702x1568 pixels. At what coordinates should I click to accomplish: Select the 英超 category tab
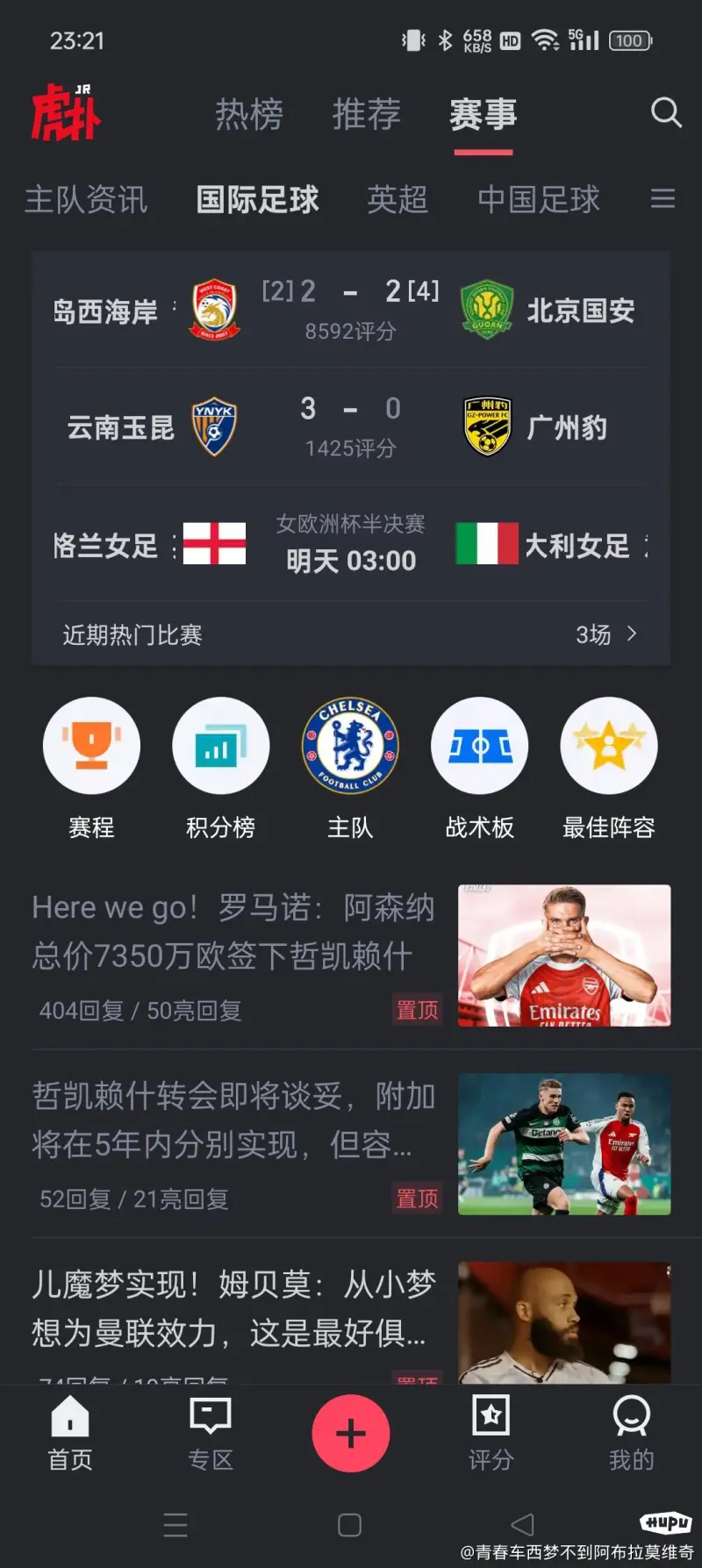click(x=398, y=200)
